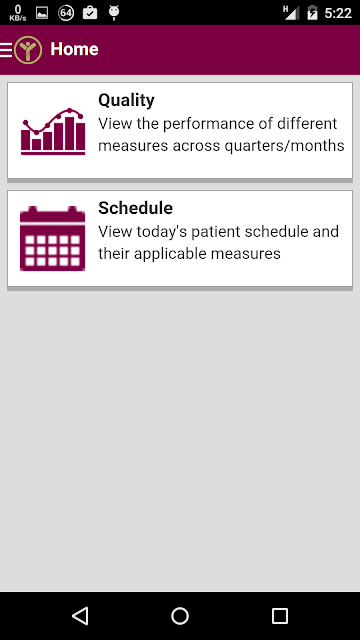360x640 pixels.
Task: Tap the system back button
Action: pyautogui.click(x=80, y=616)
